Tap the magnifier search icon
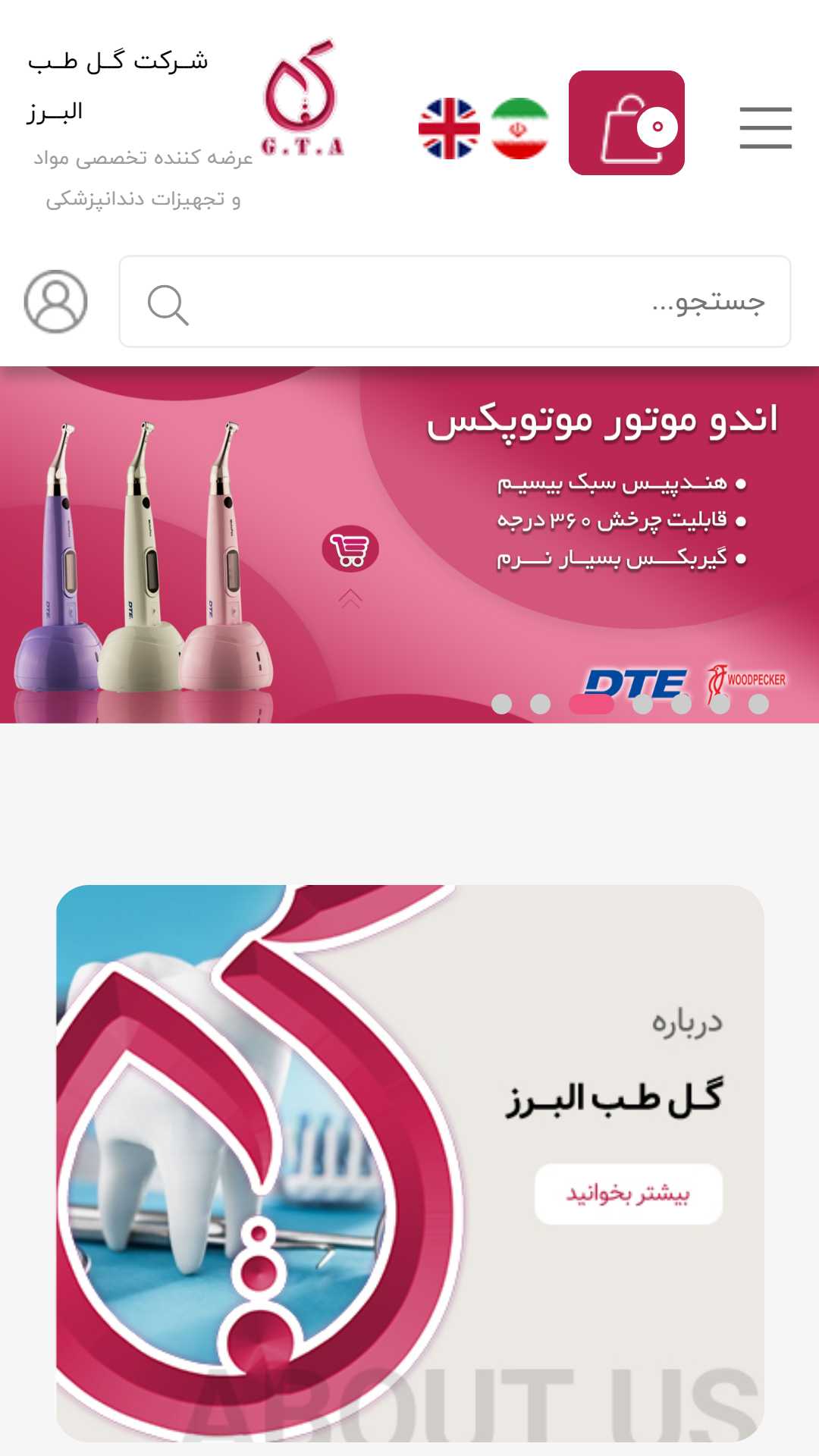Image resolution: width=819 pixels, height=1456 pixels. point(168,305)
